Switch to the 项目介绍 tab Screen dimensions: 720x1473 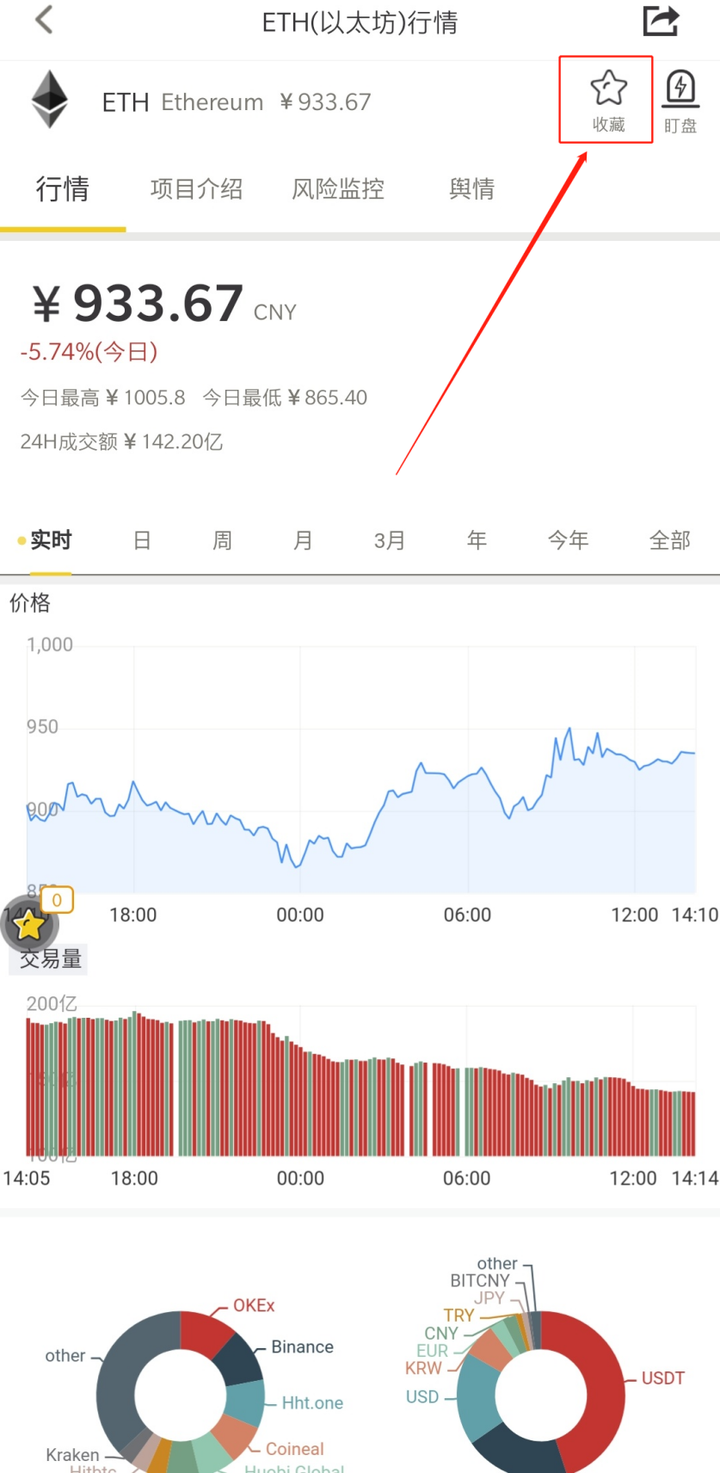196,188
